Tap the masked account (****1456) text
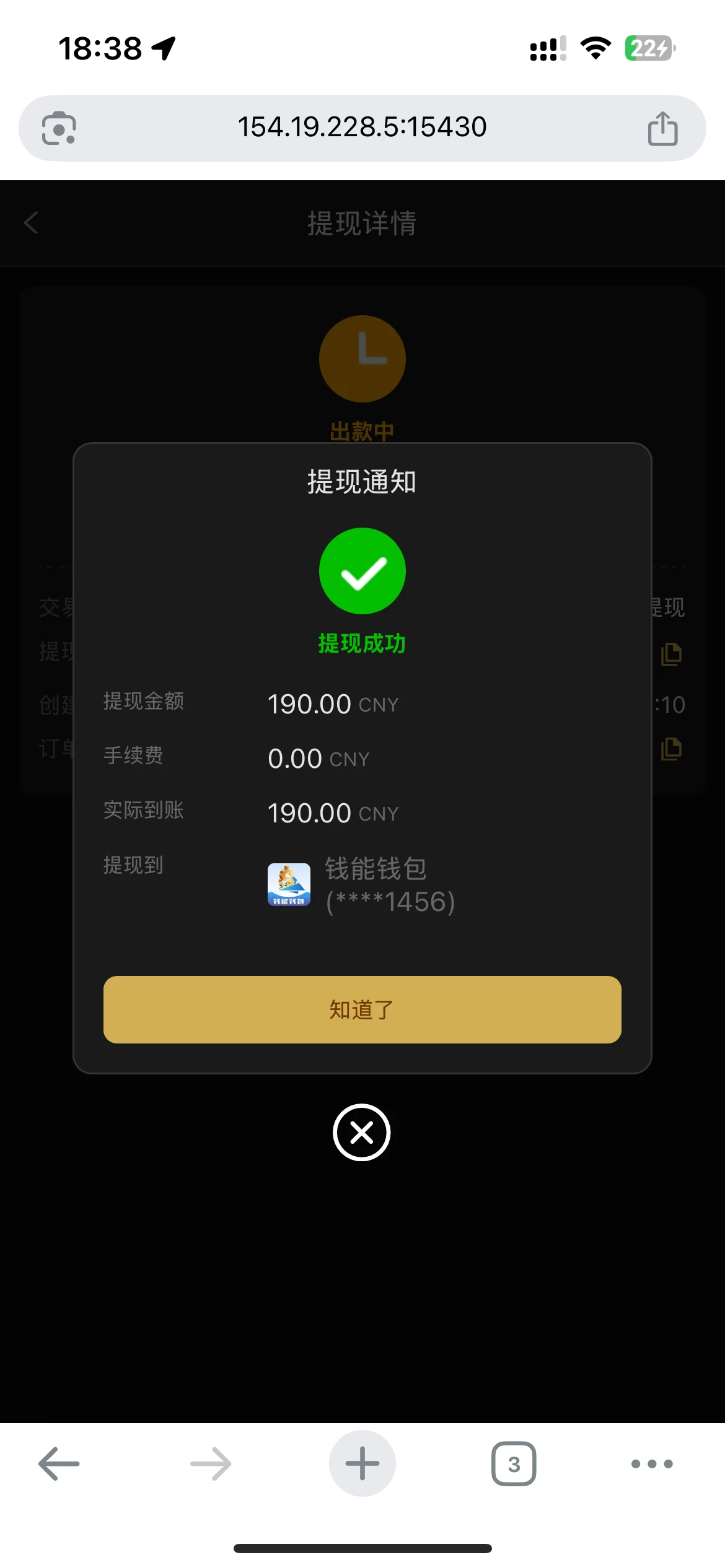Viewport: 725px width, 1568px height. point(390,902)
